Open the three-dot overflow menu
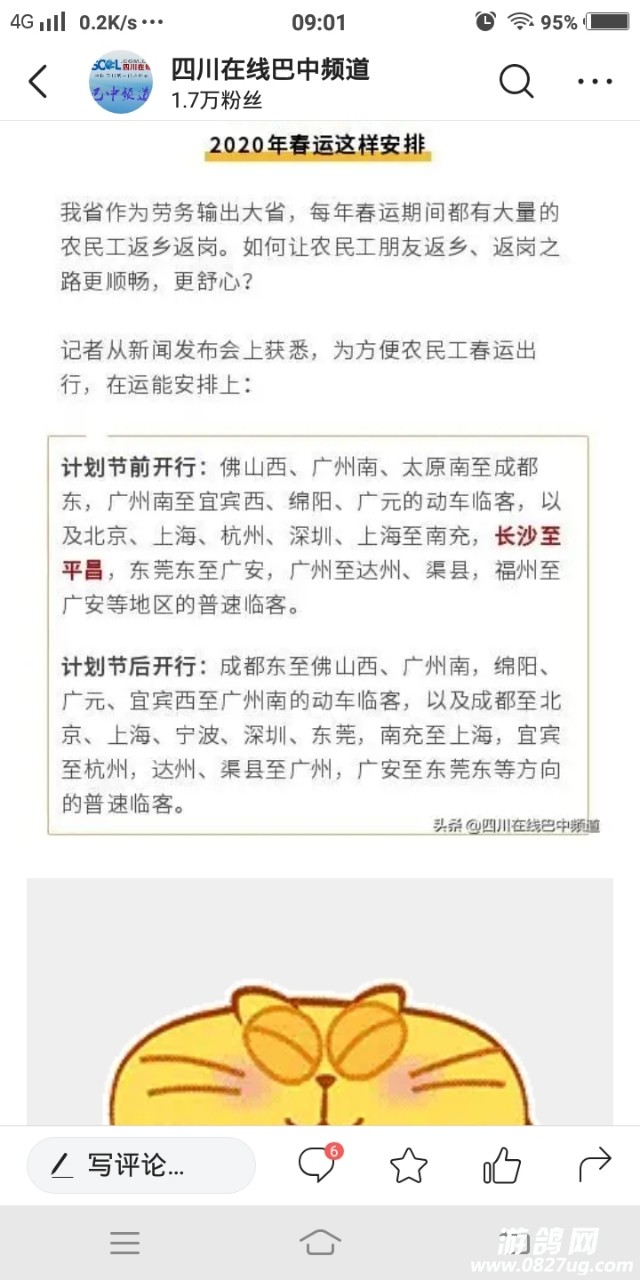The image size is (640, 1280). click(595, 82)
